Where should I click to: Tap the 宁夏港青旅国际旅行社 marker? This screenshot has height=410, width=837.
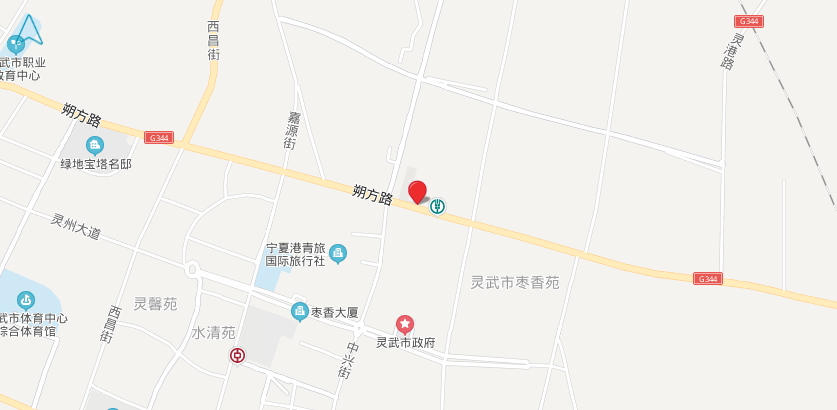tap(338, 253)
